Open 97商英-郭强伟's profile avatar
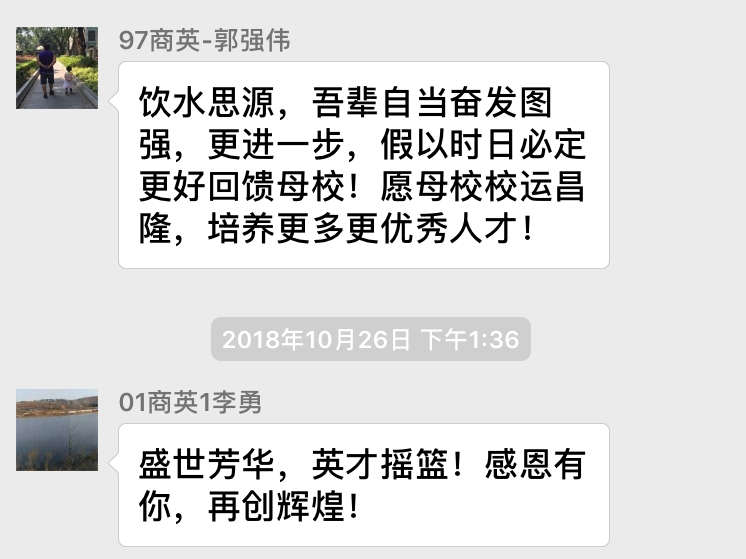 (57, 68)
